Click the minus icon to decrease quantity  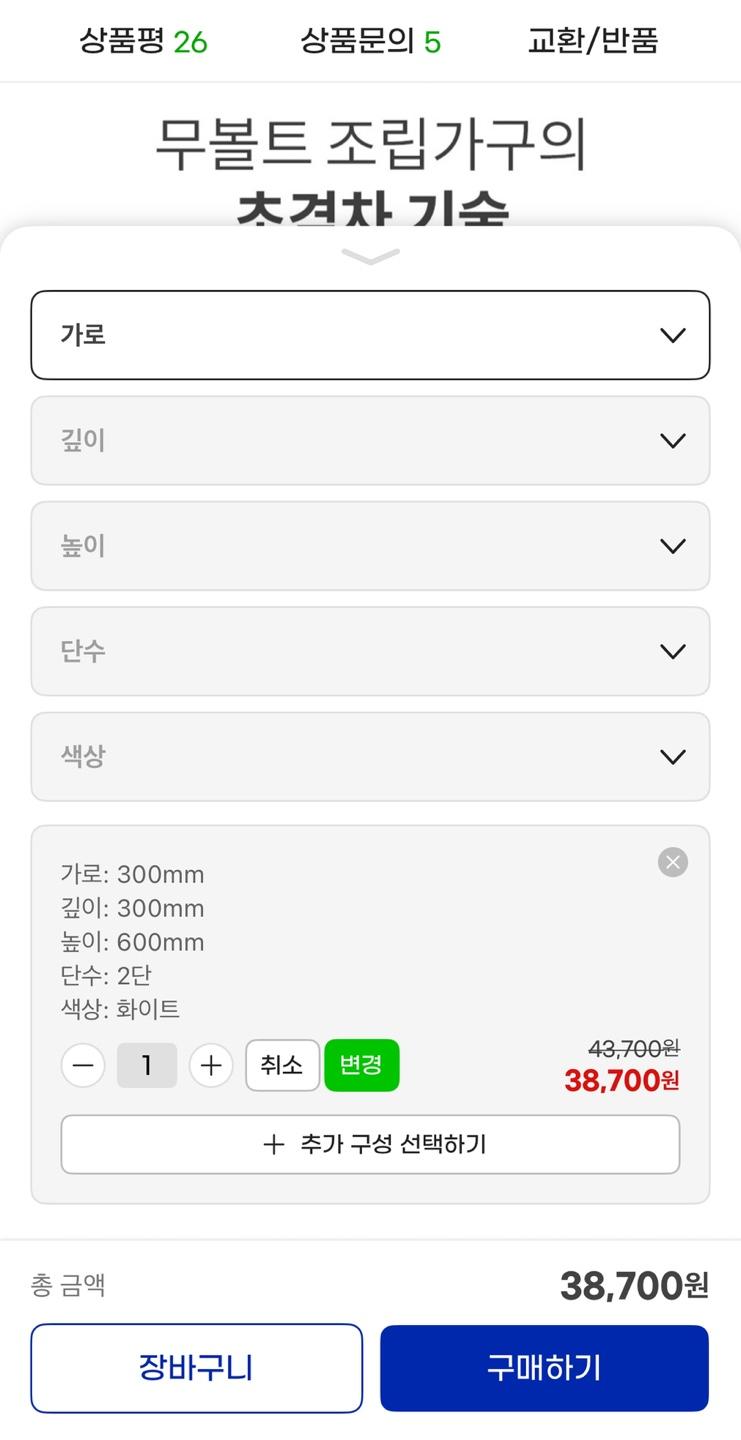click(83, 1065)
